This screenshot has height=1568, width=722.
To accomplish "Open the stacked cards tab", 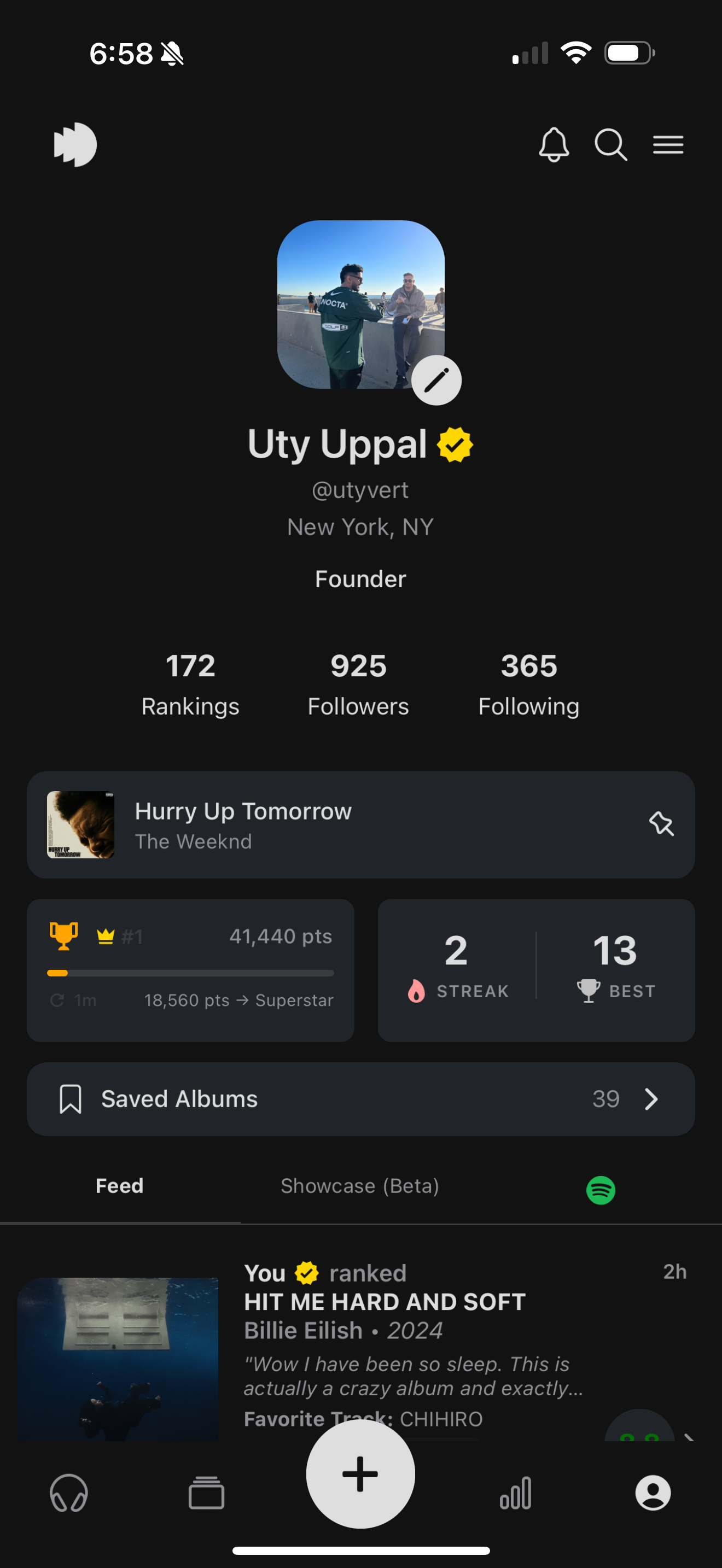I will 206,1493.
